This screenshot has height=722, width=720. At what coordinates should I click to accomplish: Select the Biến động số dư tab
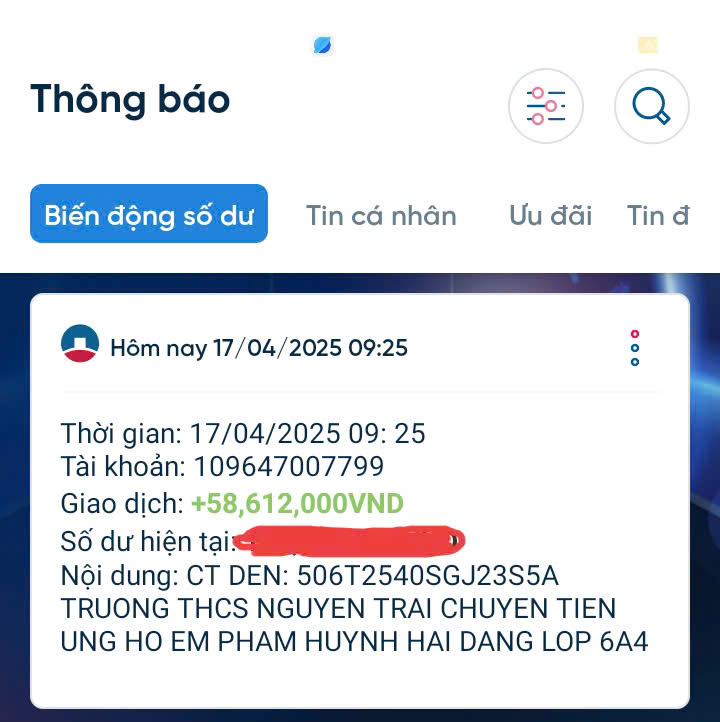(x=149, y=214)
